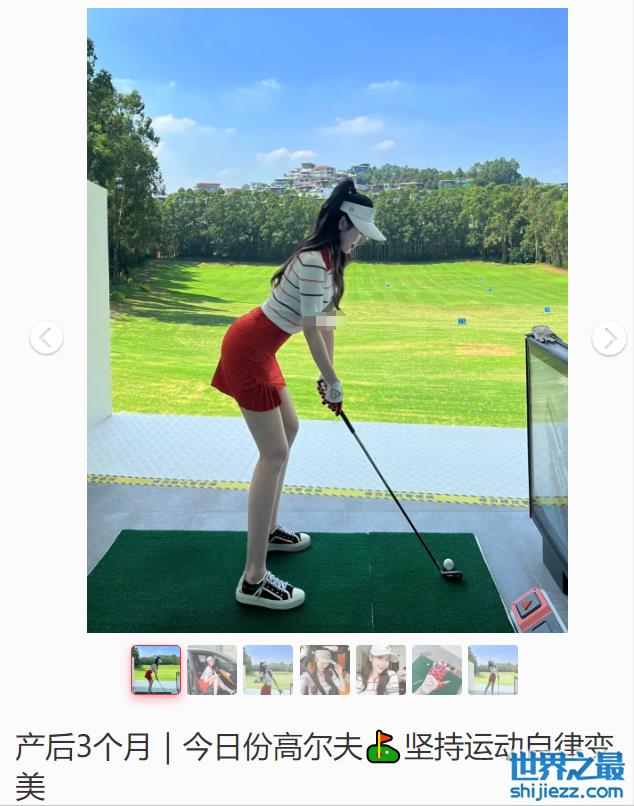View the third thumbnail in the gallery strip
This screenshot has height=806, width=634.
(x=268, y=670)
